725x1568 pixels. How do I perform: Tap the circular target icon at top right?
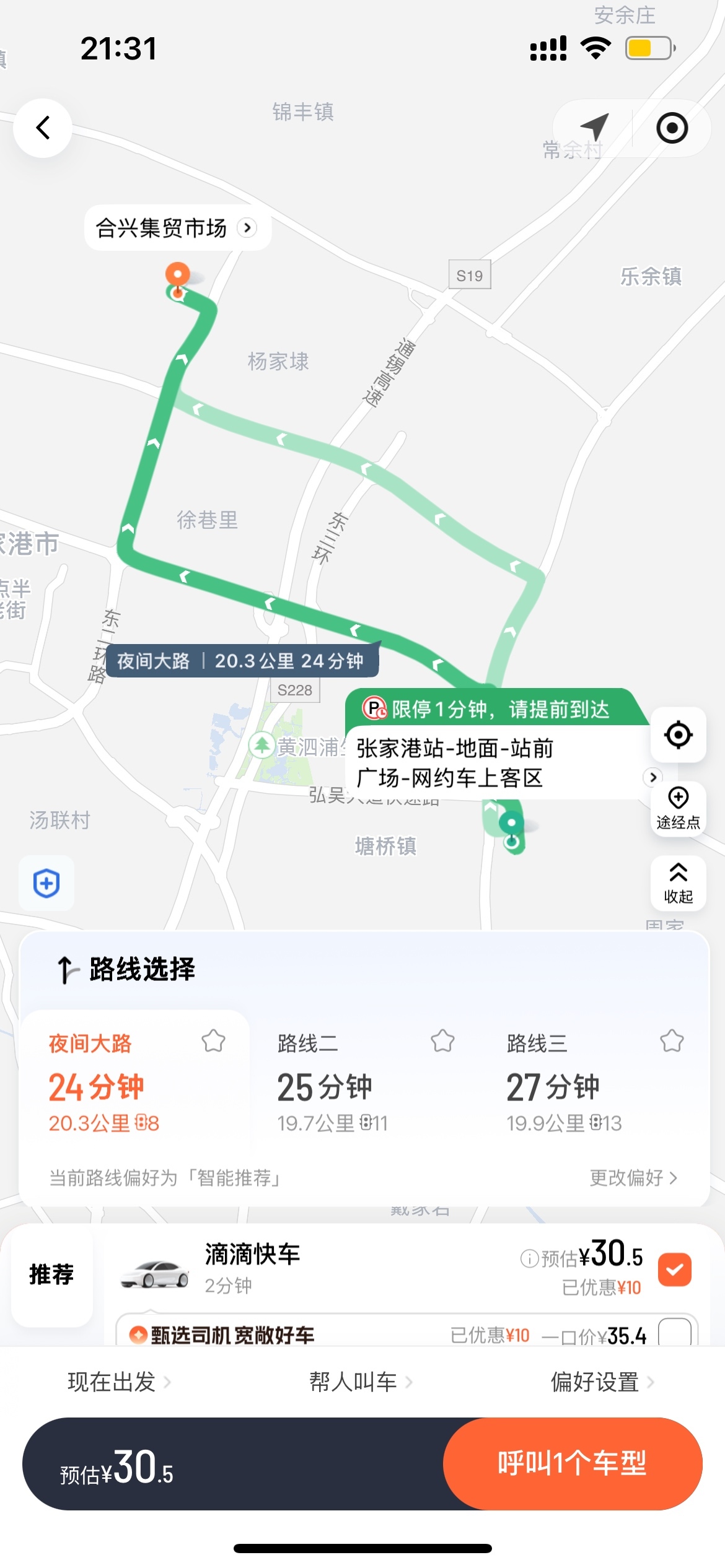[x=672, y=128]
